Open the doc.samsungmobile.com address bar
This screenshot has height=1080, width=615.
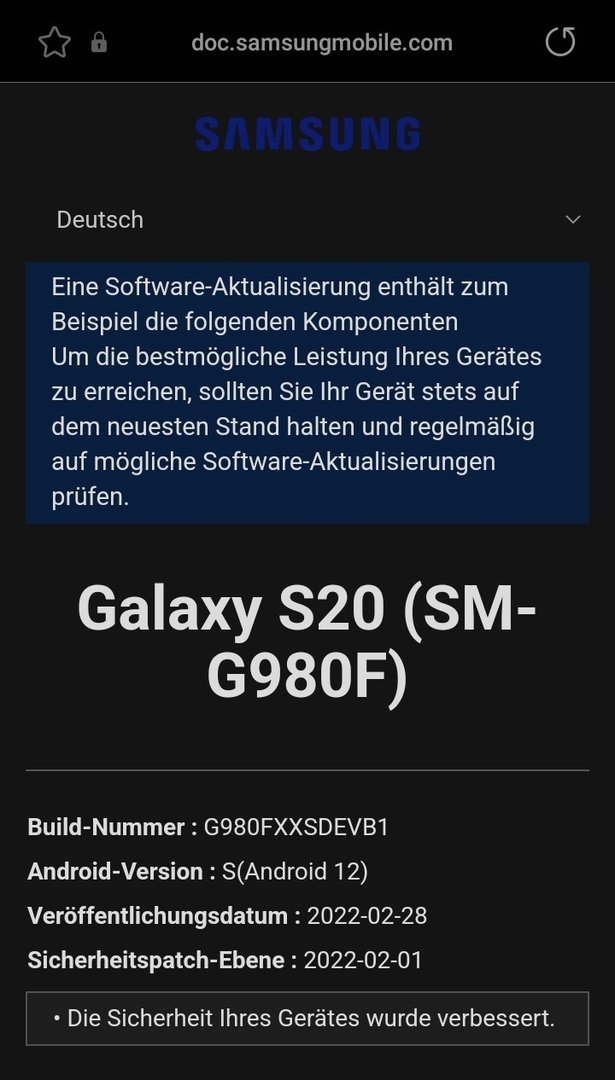[321, 43]
